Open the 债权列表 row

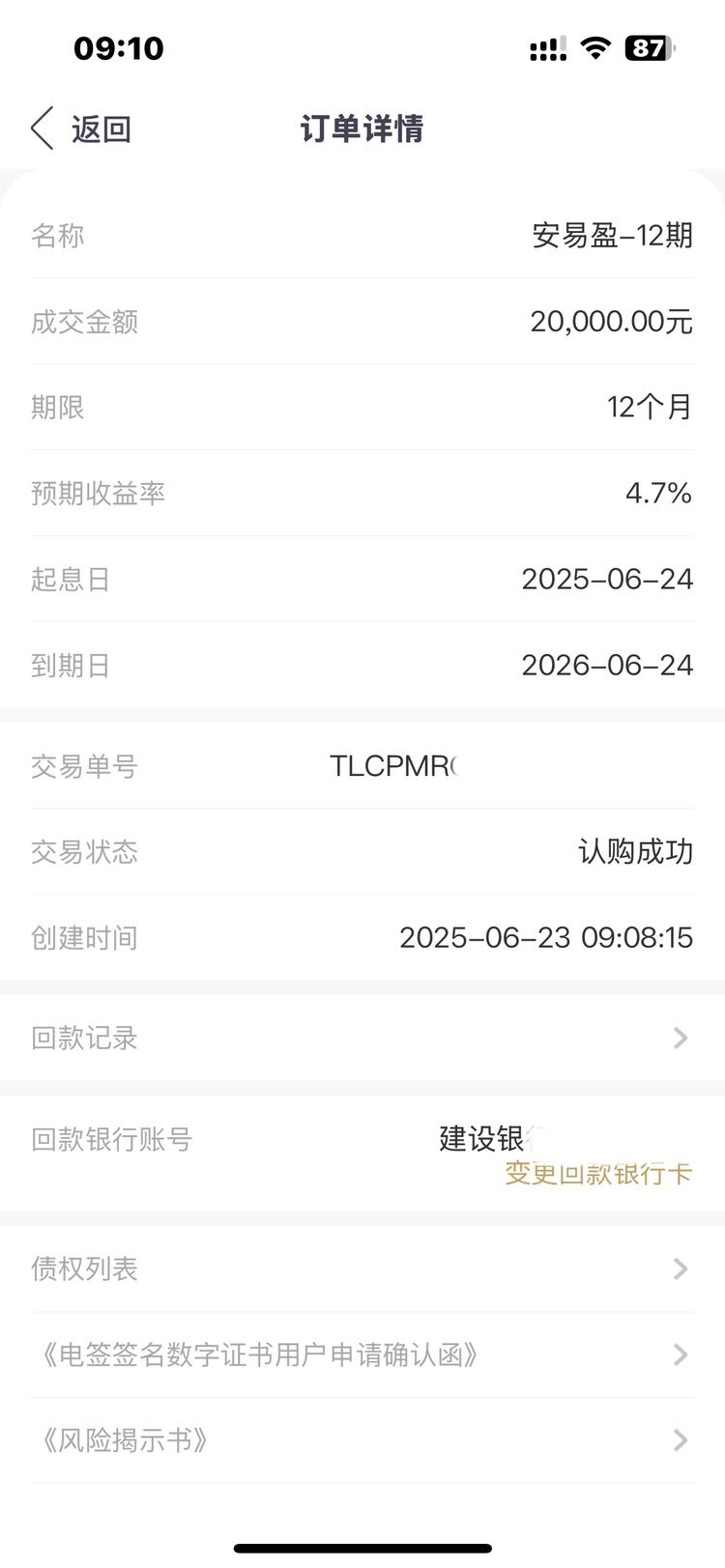pyautogui.click(x=362, y=1269)
